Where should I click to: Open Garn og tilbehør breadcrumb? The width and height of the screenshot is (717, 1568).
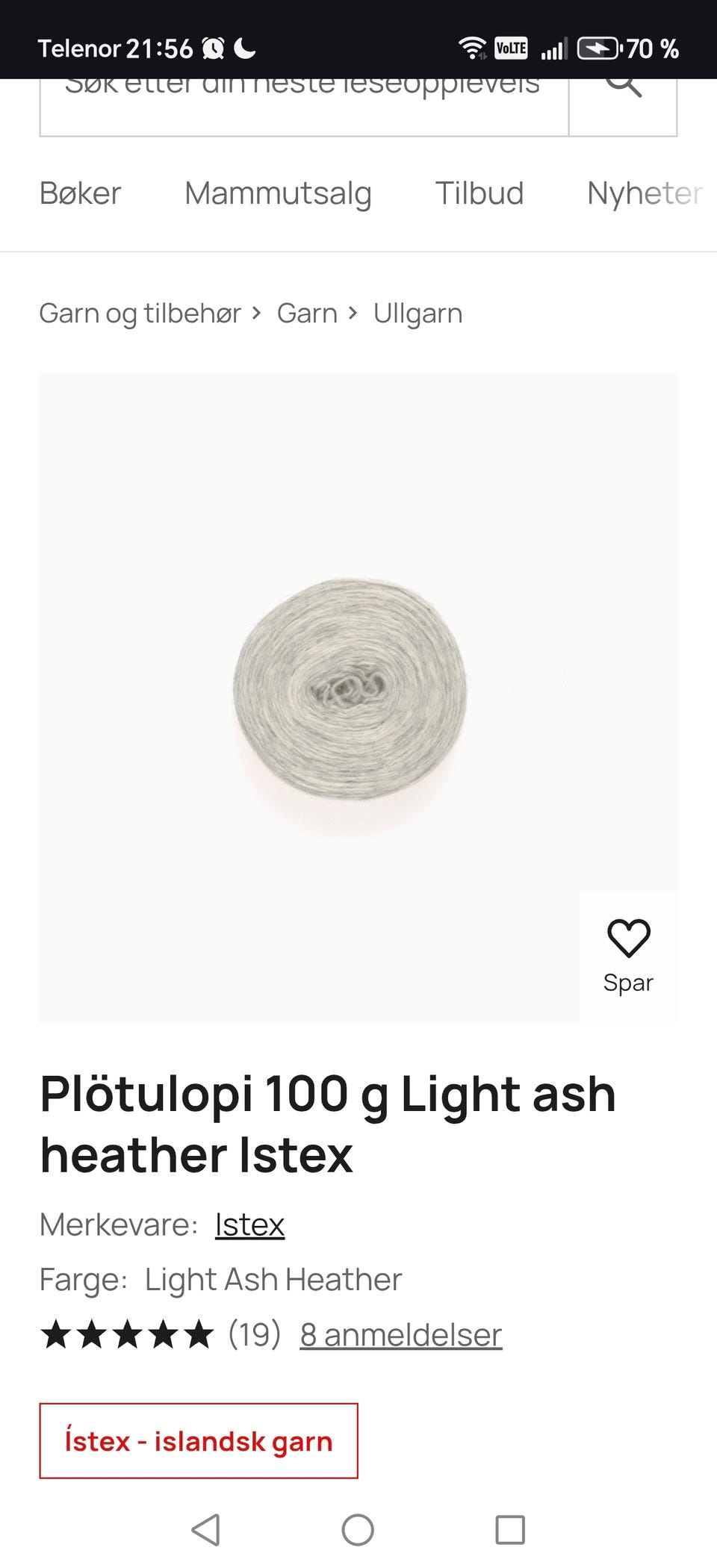(x=140, y=314)
